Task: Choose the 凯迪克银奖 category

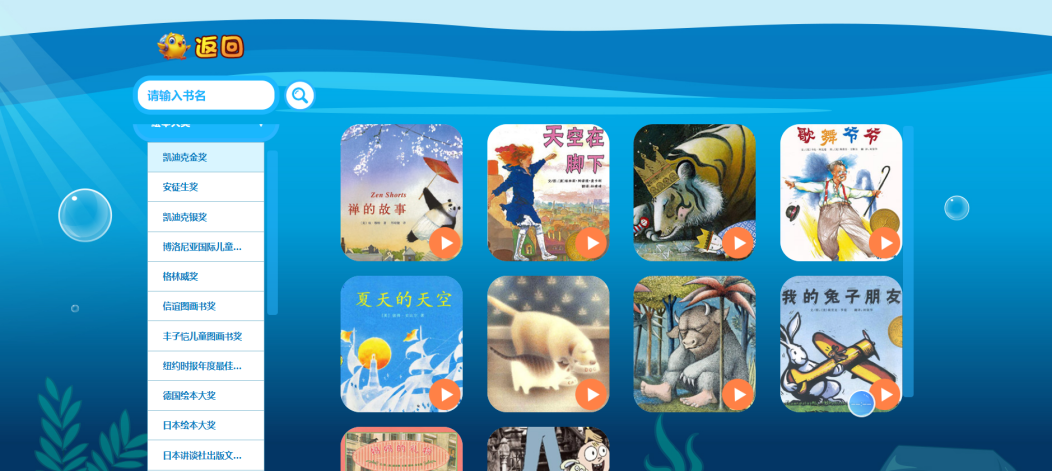Action: tap(205, 217)
